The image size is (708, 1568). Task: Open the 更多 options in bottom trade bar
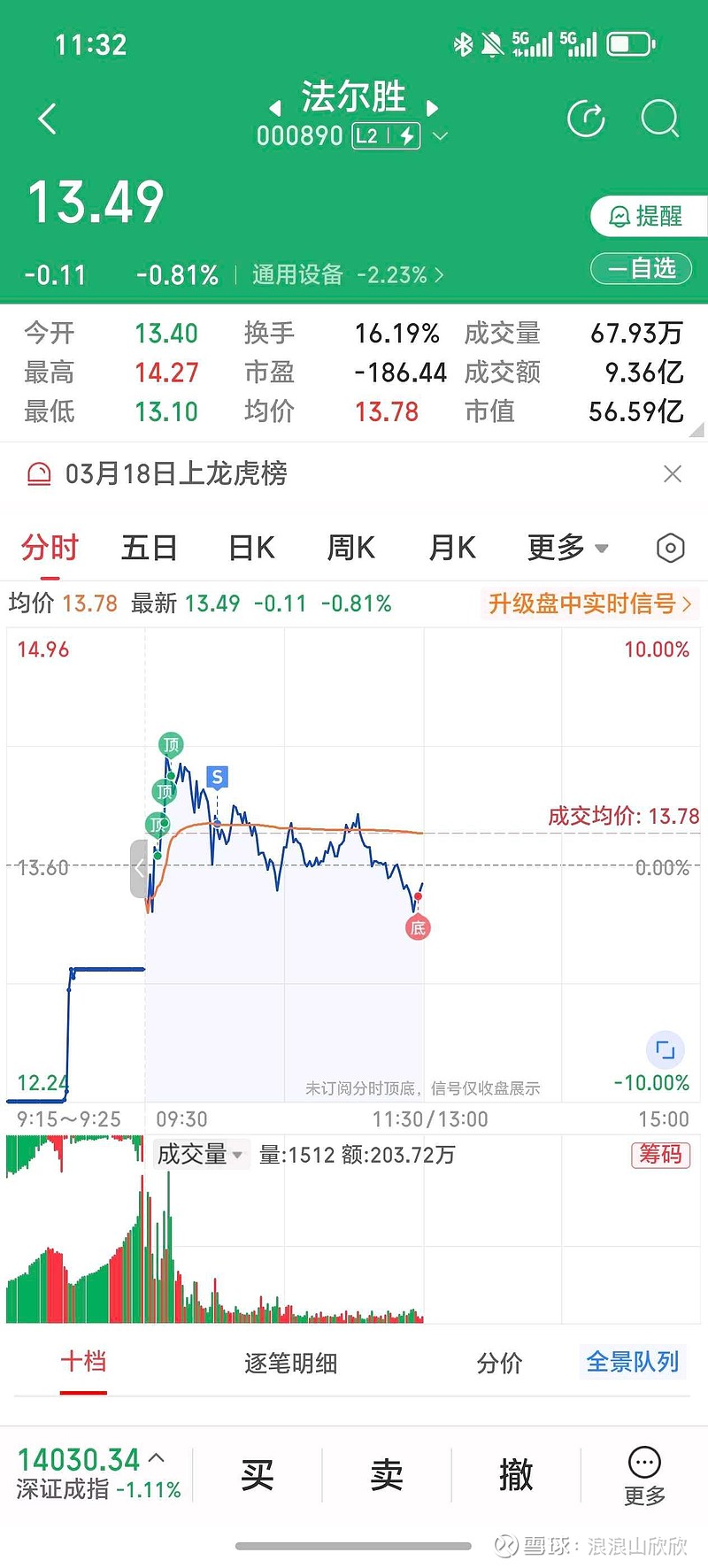(x=643, y=1472)
